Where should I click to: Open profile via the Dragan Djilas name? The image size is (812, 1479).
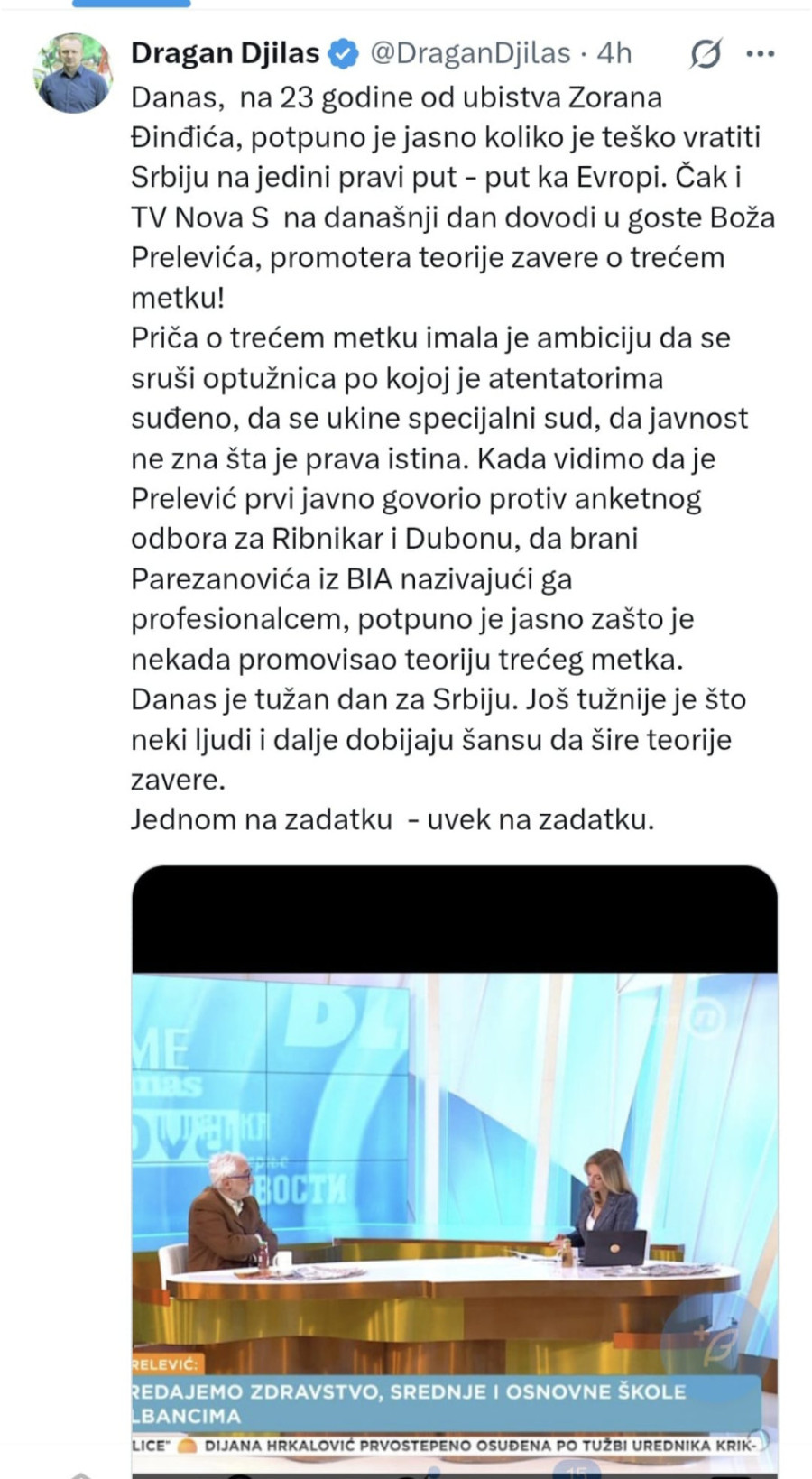(226, 52)
